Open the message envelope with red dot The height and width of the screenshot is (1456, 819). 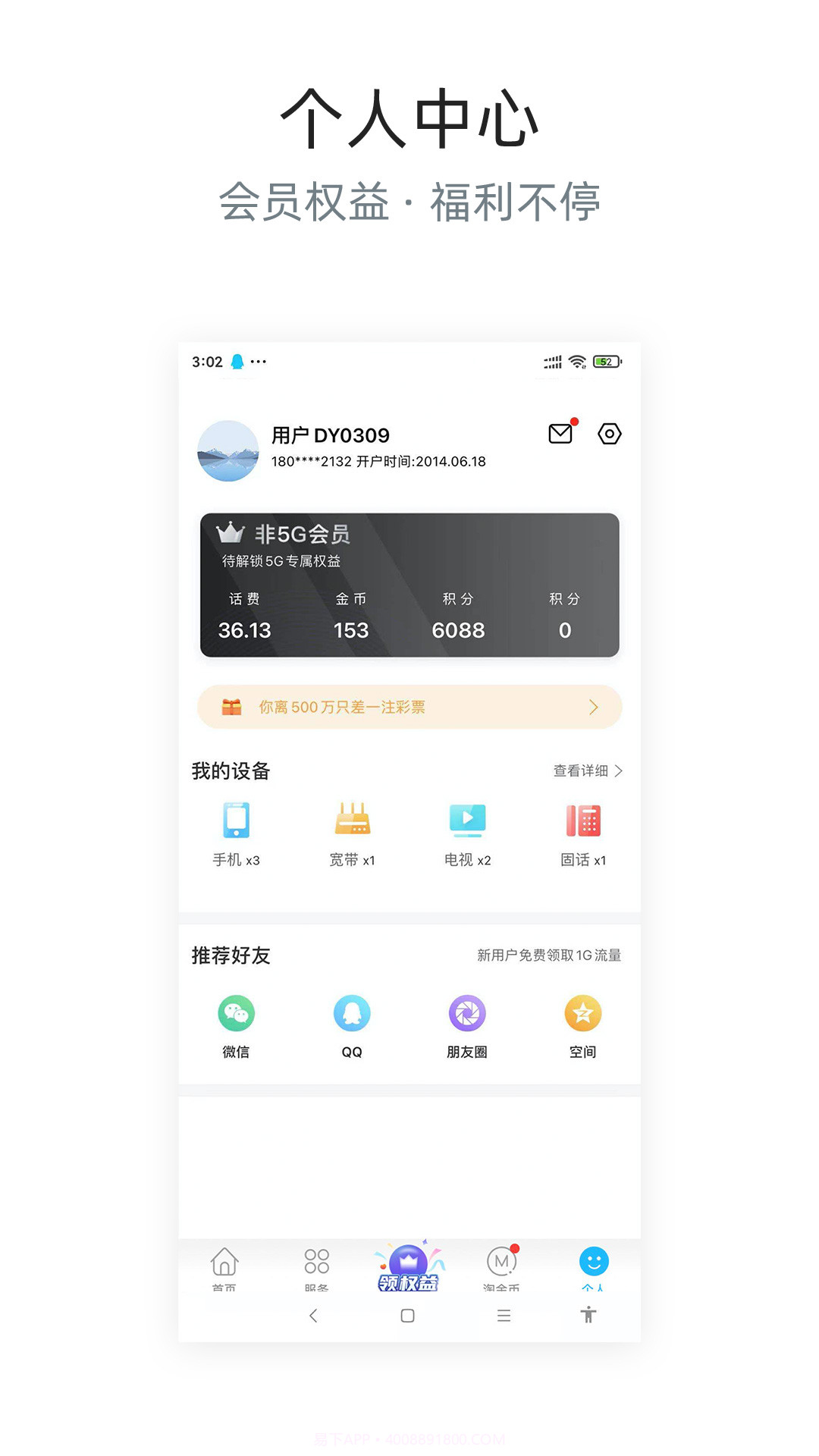[559, 433]
